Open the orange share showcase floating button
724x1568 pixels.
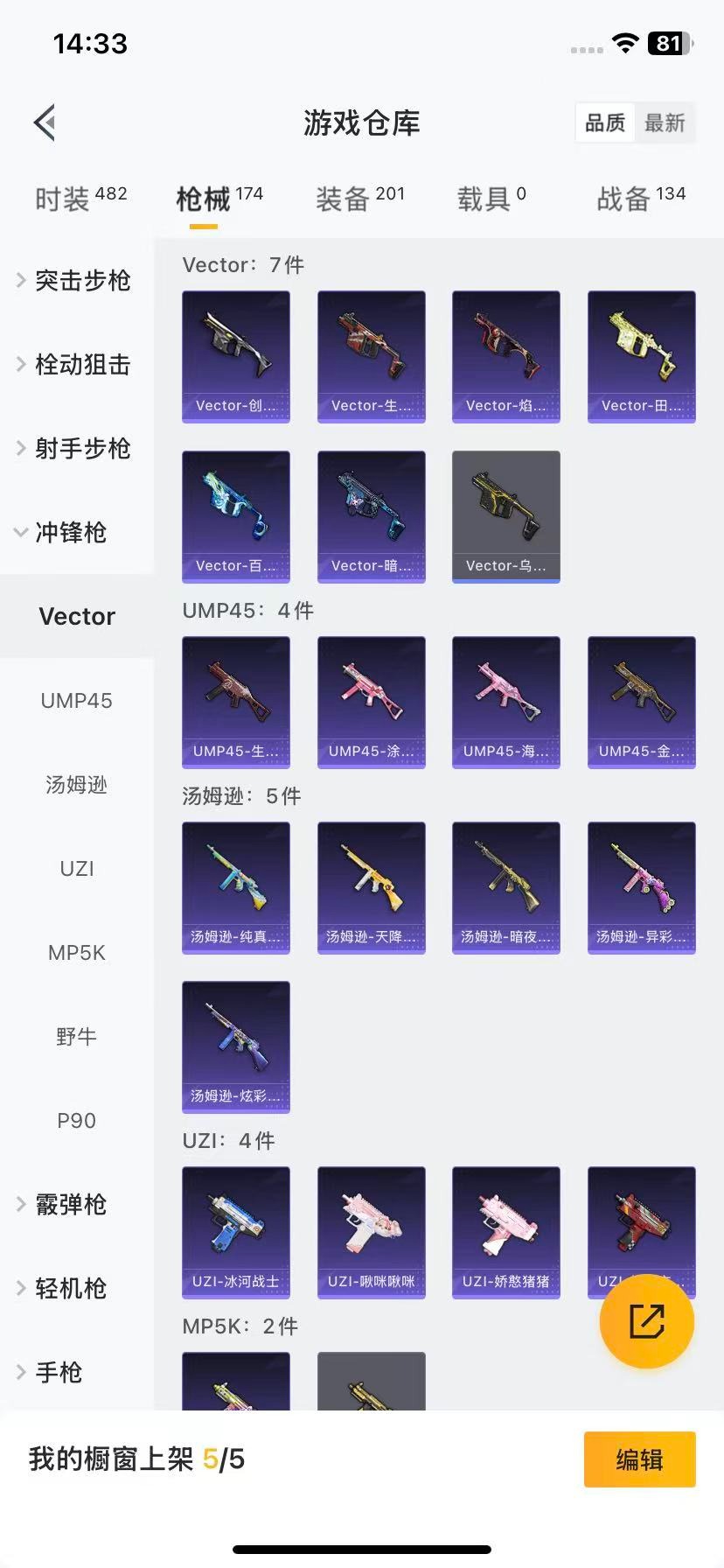645,1322
